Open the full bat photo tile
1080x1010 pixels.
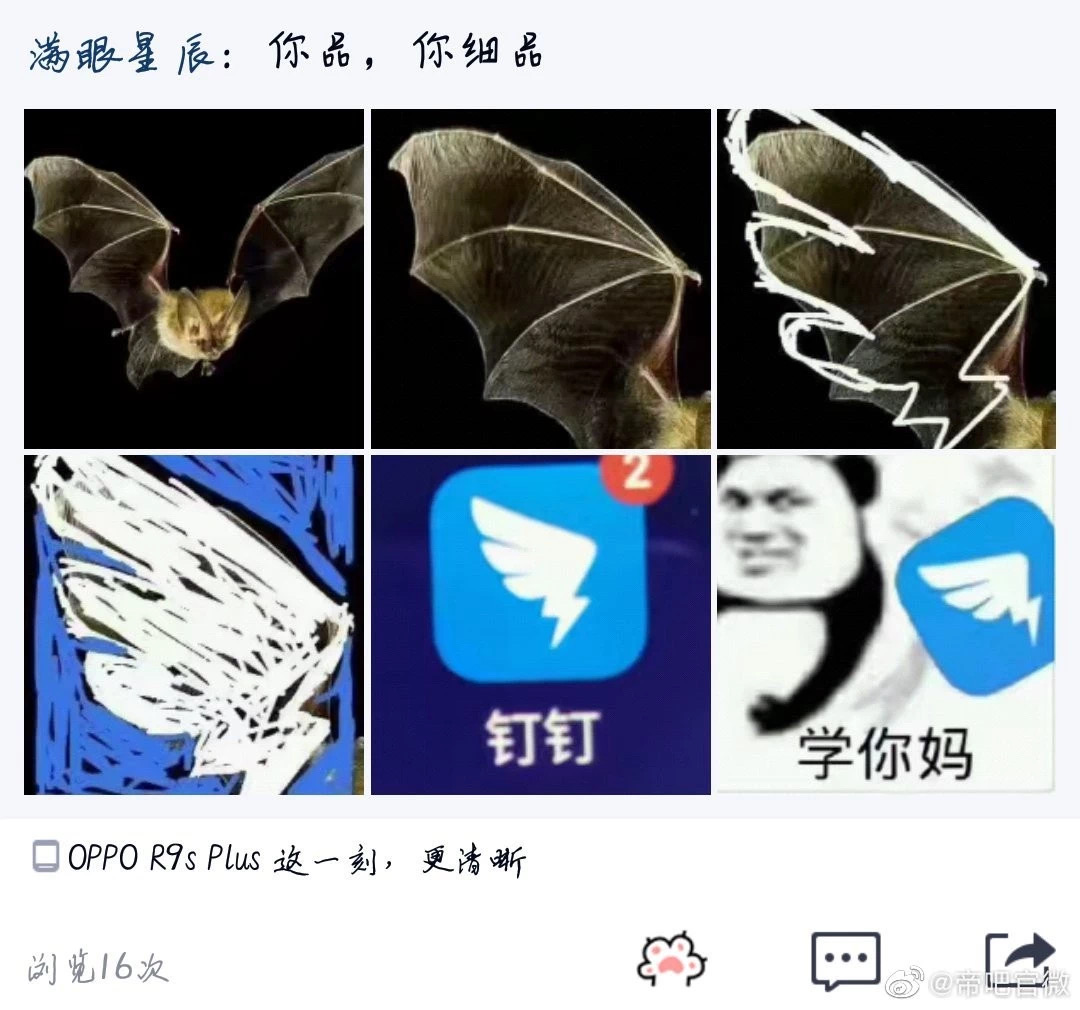pos(194,279)
